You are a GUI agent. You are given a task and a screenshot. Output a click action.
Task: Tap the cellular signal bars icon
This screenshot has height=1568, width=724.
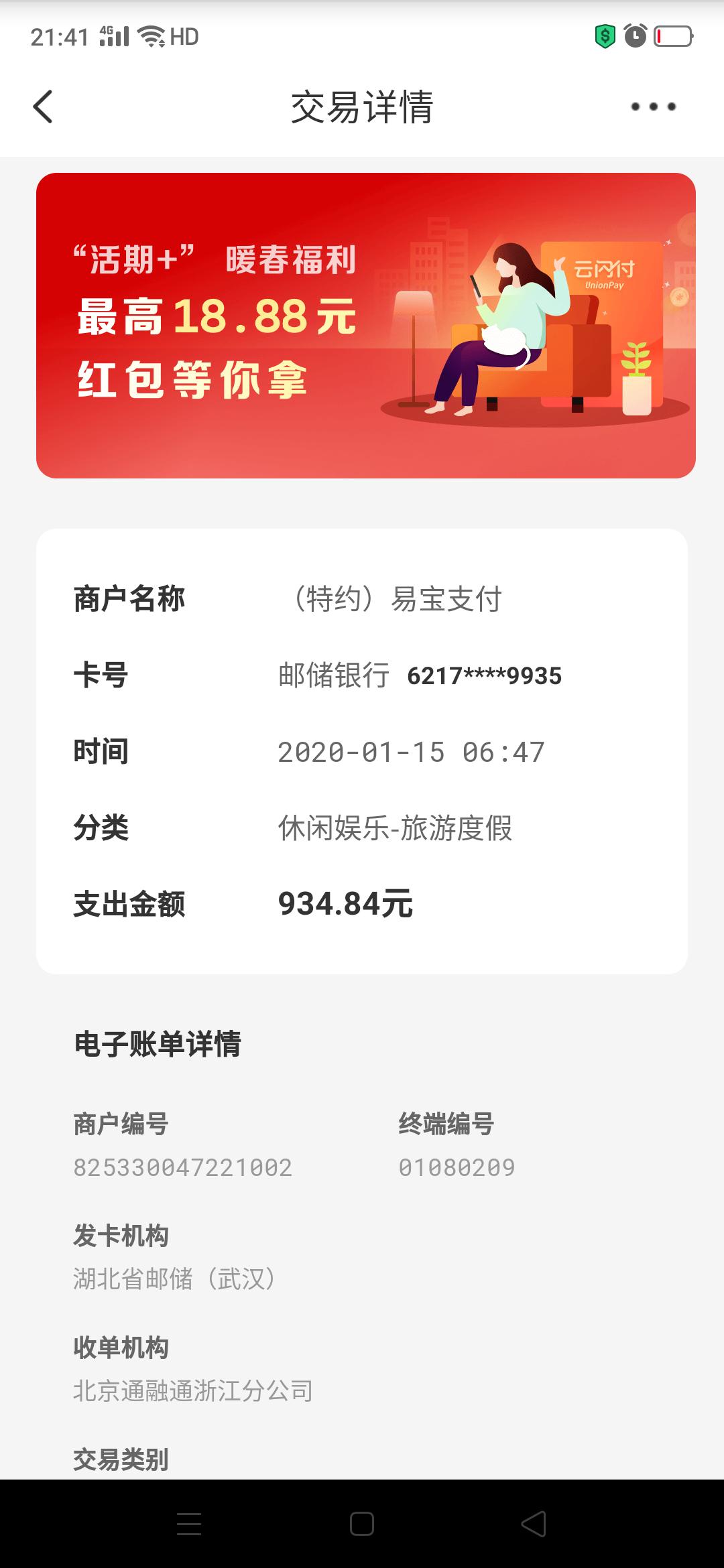click(118, 37)
